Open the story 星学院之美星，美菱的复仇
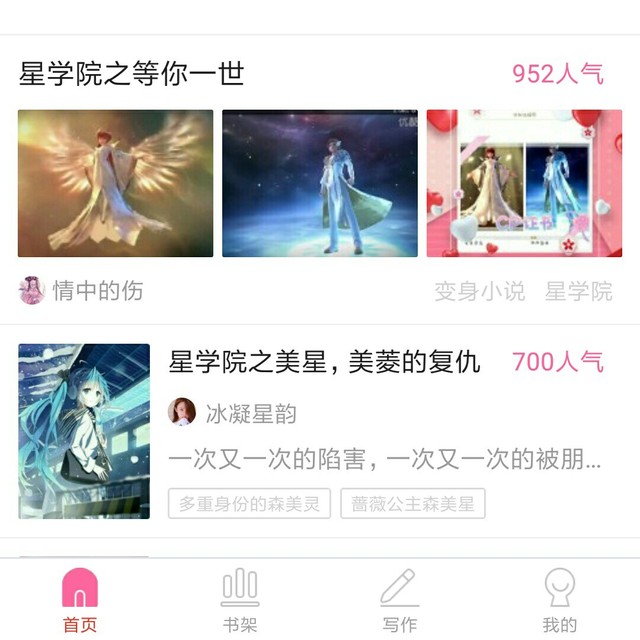Viewport: 640px width, 640px height. click(324, 362)
